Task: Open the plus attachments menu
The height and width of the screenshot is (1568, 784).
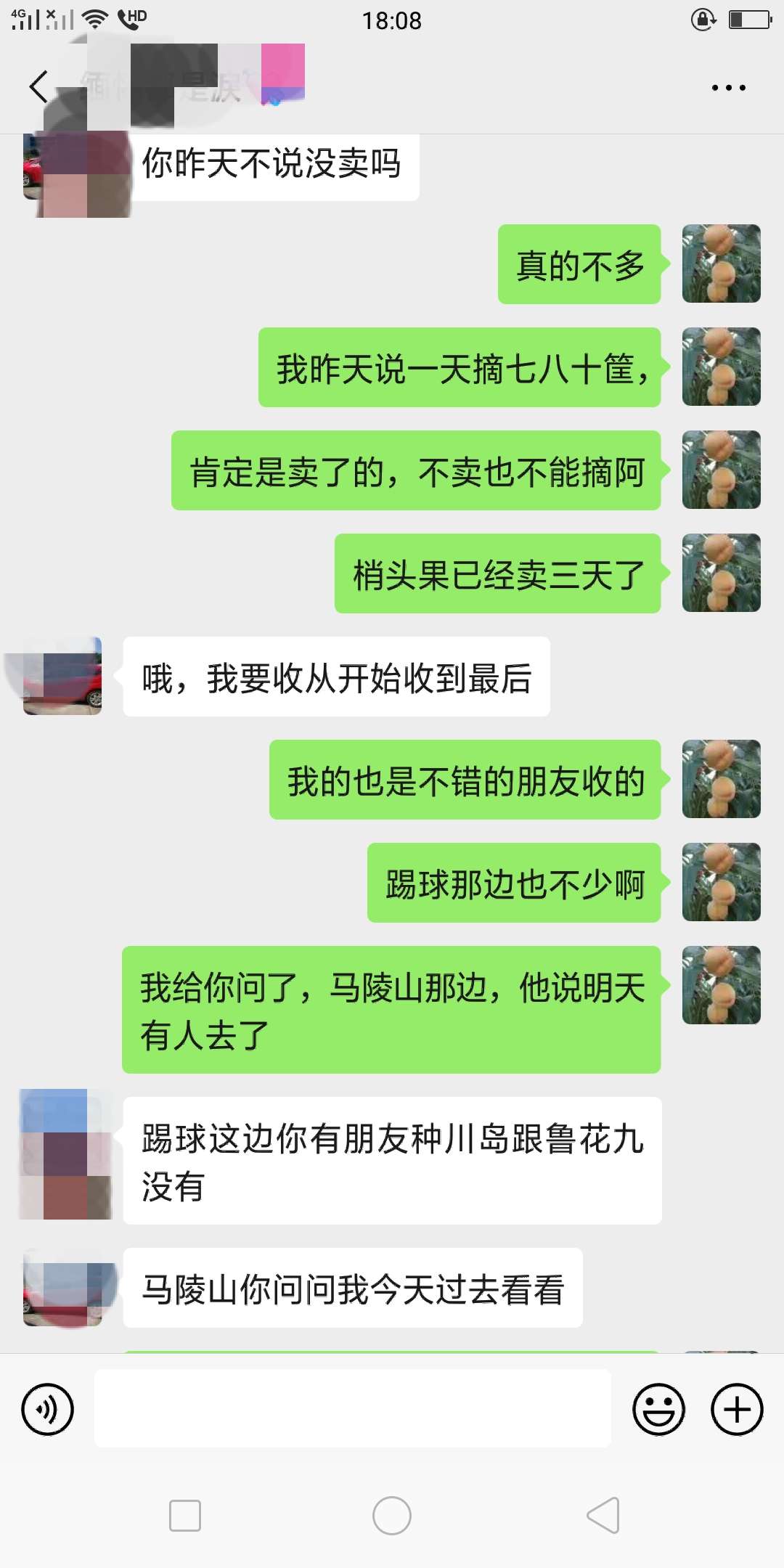Action: pyautogui.click(x=736, y=1409)
